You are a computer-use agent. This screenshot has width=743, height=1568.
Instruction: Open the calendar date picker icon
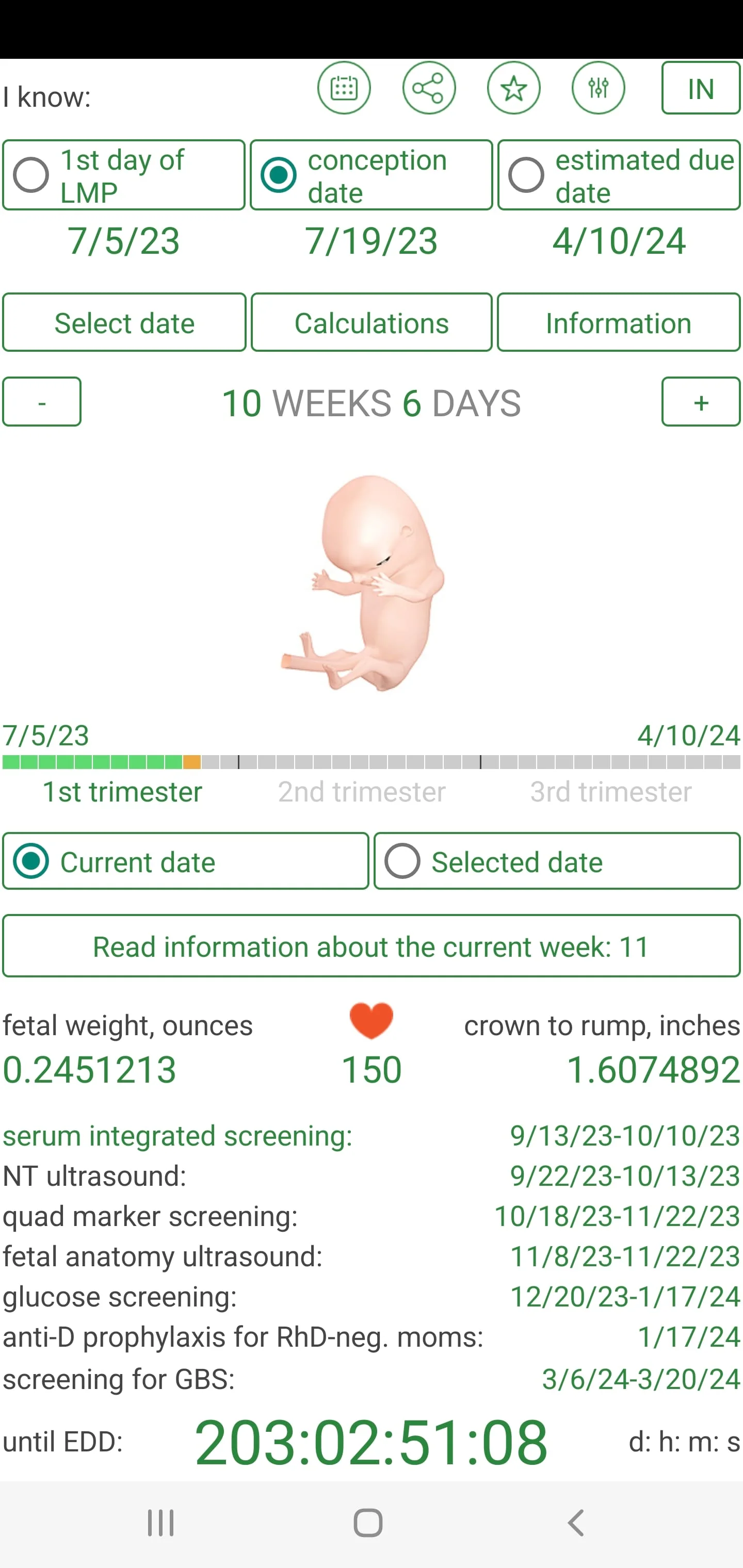[344, 88]
